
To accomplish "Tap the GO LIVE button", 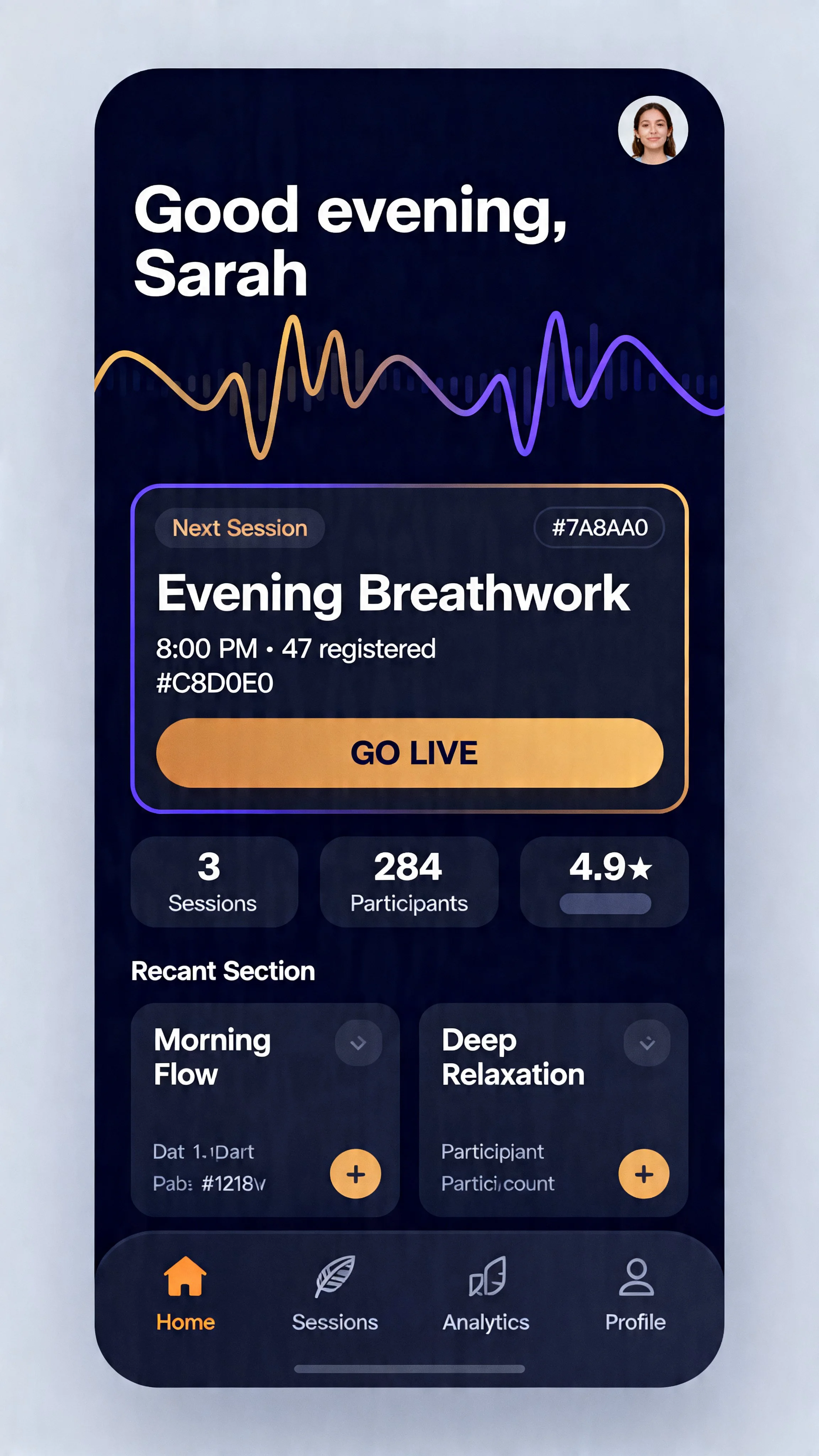I will (410, 753).
